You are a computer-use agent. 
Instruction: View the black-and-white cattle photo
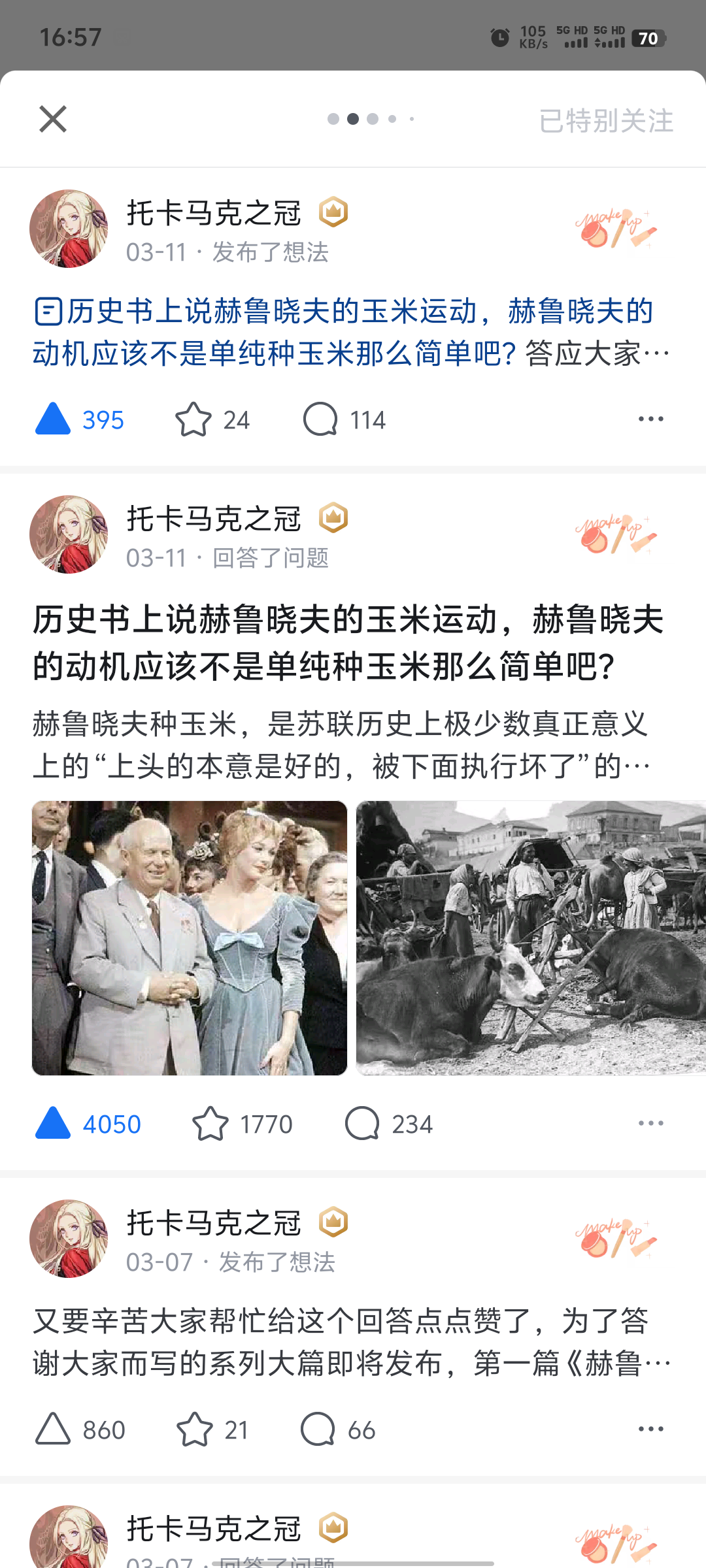pyautogui.click(x=529, y=938)
